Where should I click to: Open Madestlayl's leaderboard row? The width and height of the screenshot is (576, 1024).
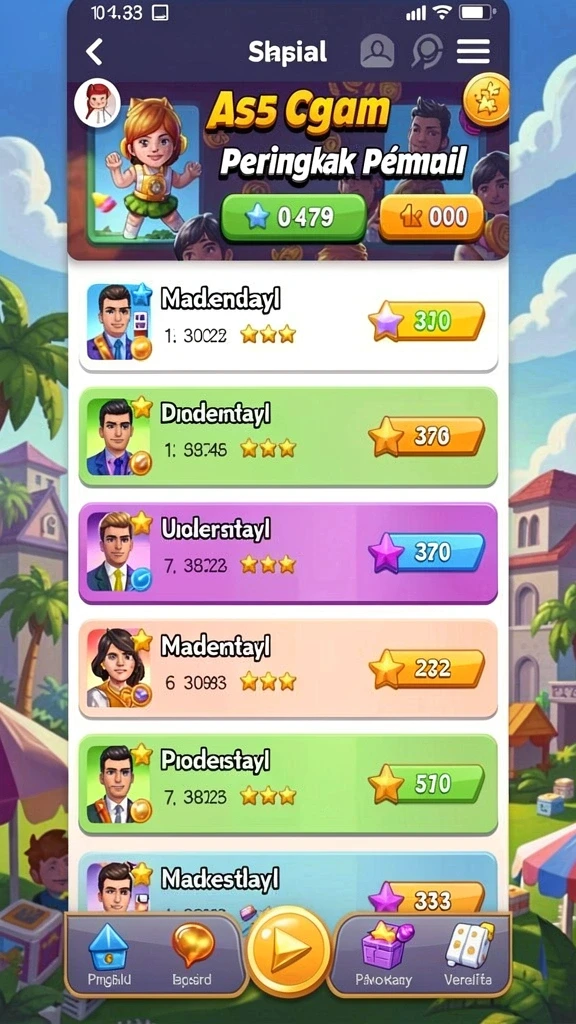(x=288, y=883)
